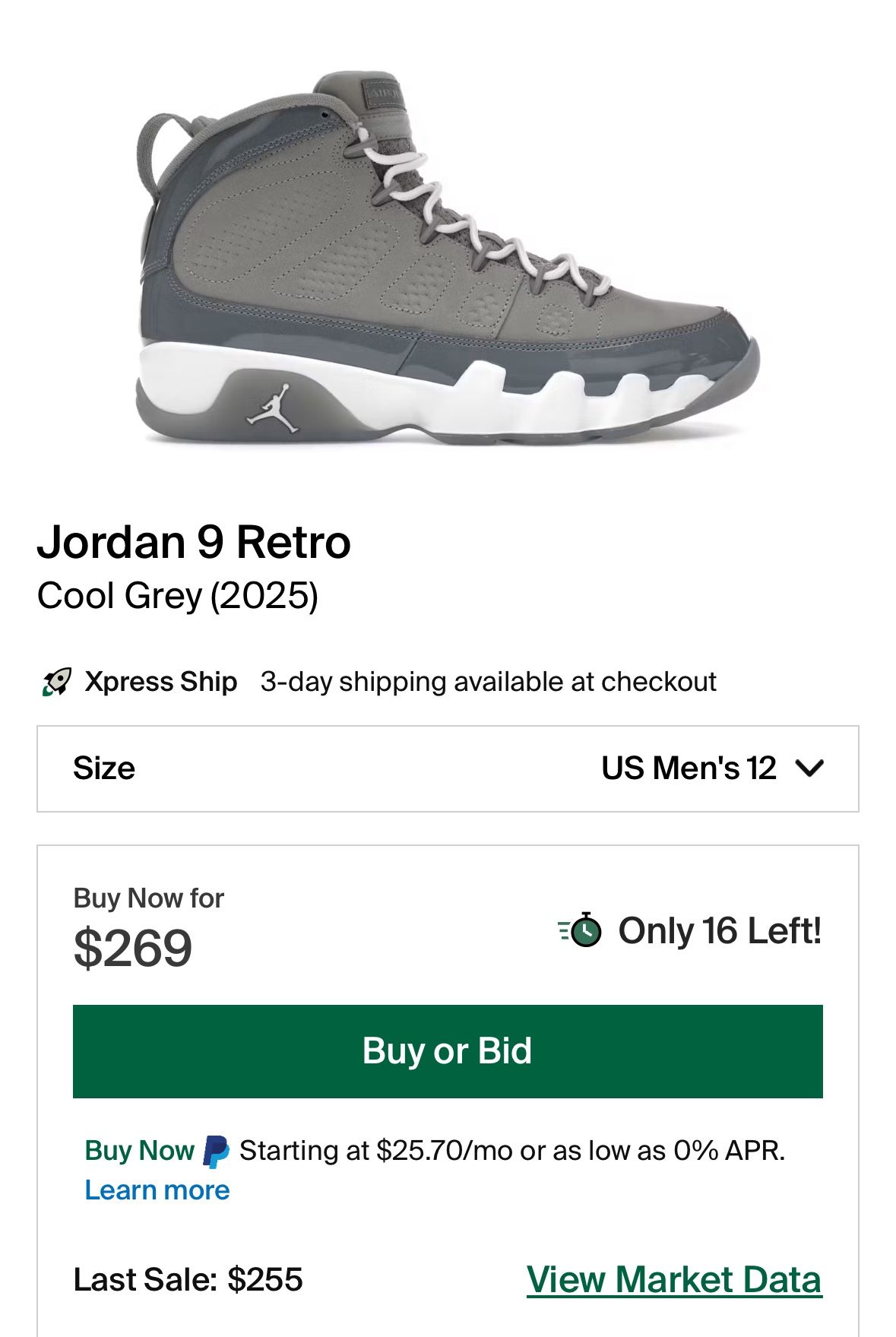Select the Jordan 9 Retro product title
The width and height of the screenshot is (896, 1337).
195,542
